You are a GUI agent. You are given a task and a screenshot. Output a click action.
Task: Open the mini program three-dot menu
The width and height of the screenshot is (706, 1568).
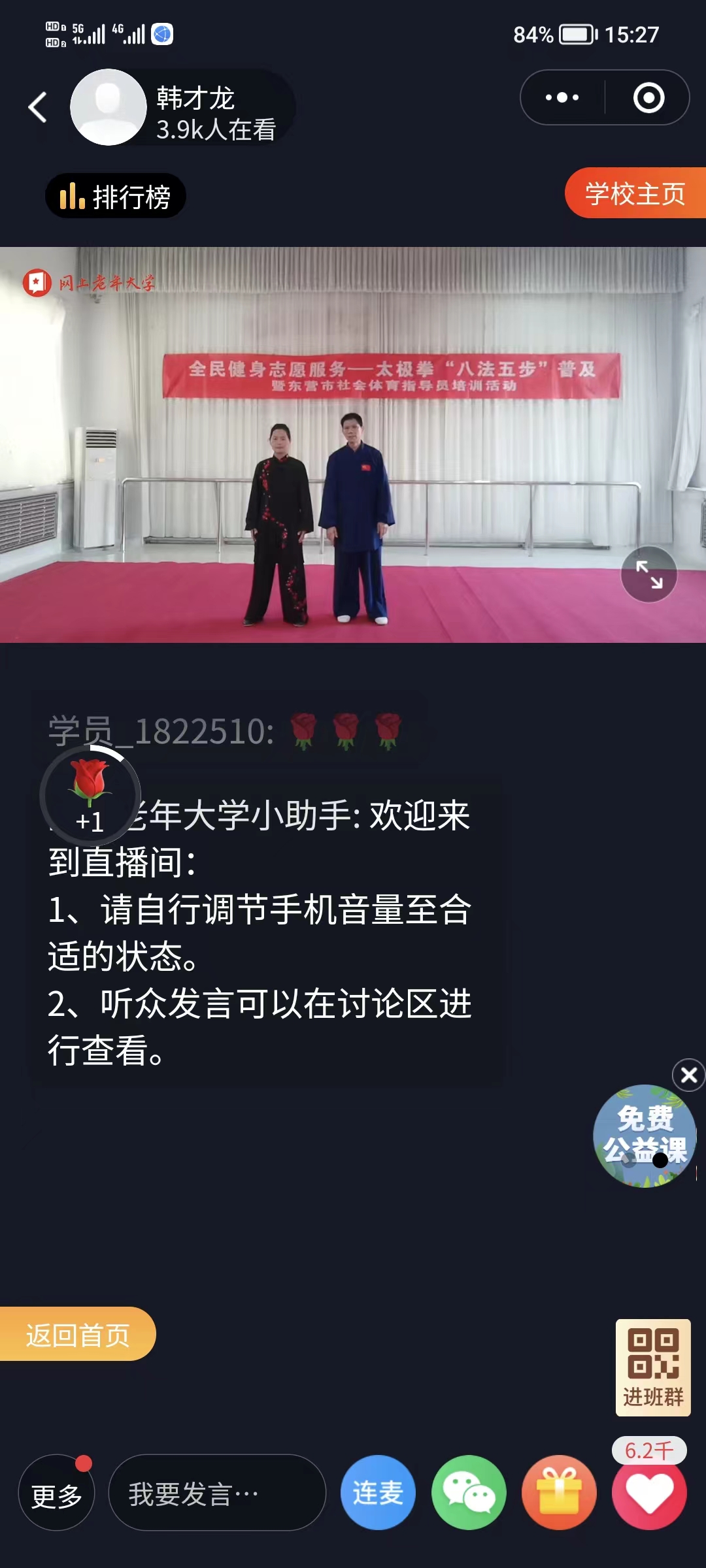(562, 97)
